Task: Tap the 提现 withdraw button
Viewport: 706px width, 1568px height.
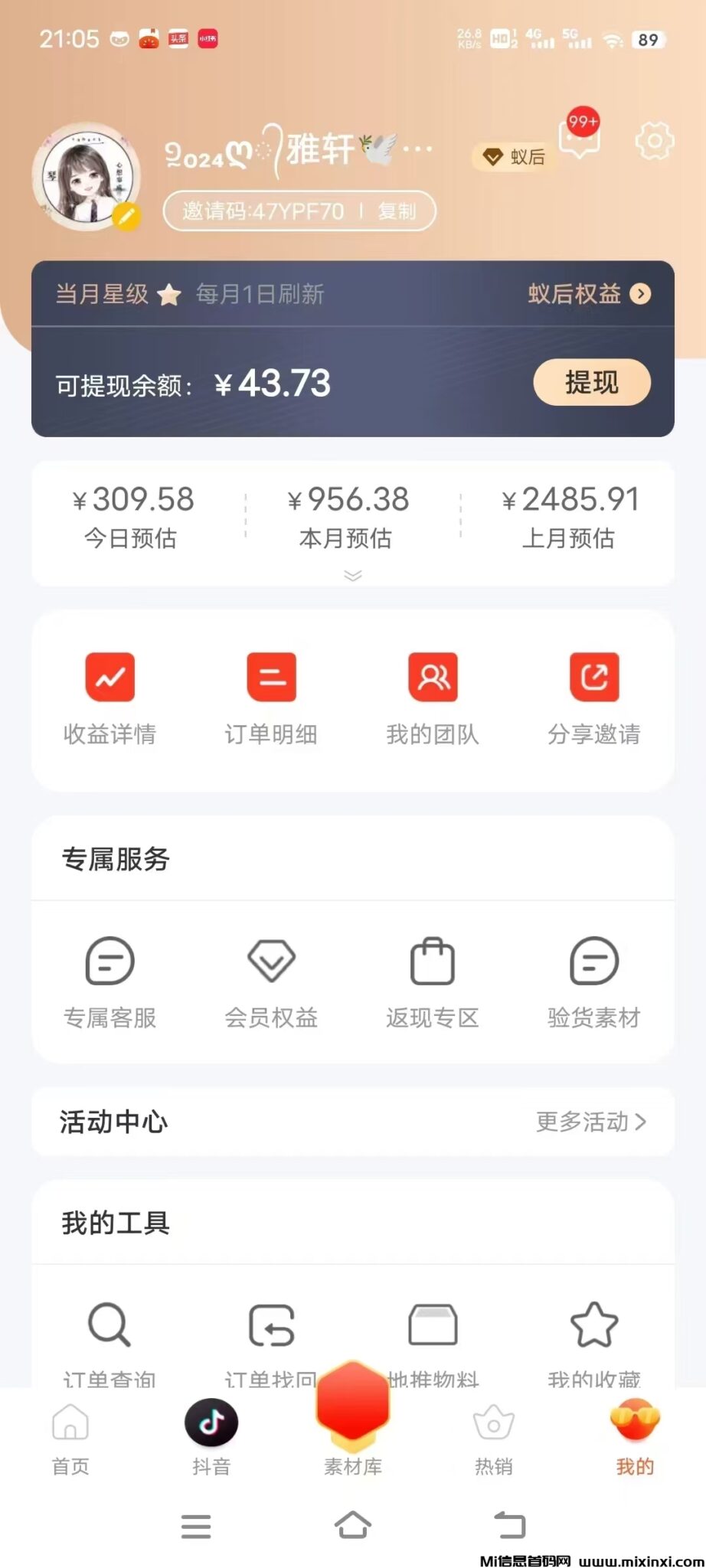Action: point(591,382)
